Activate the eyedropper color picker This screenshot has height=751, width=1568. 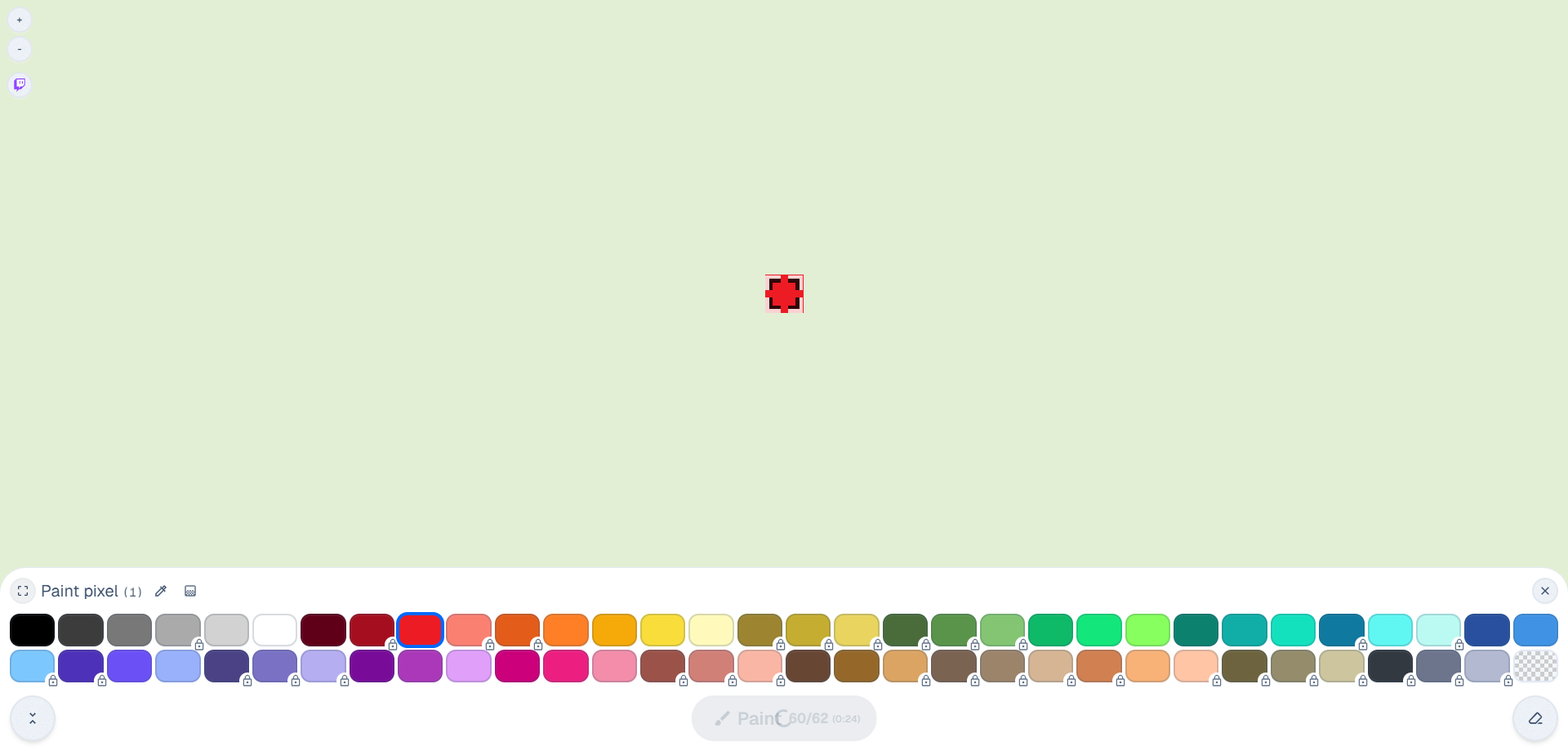tap(161, 591)
